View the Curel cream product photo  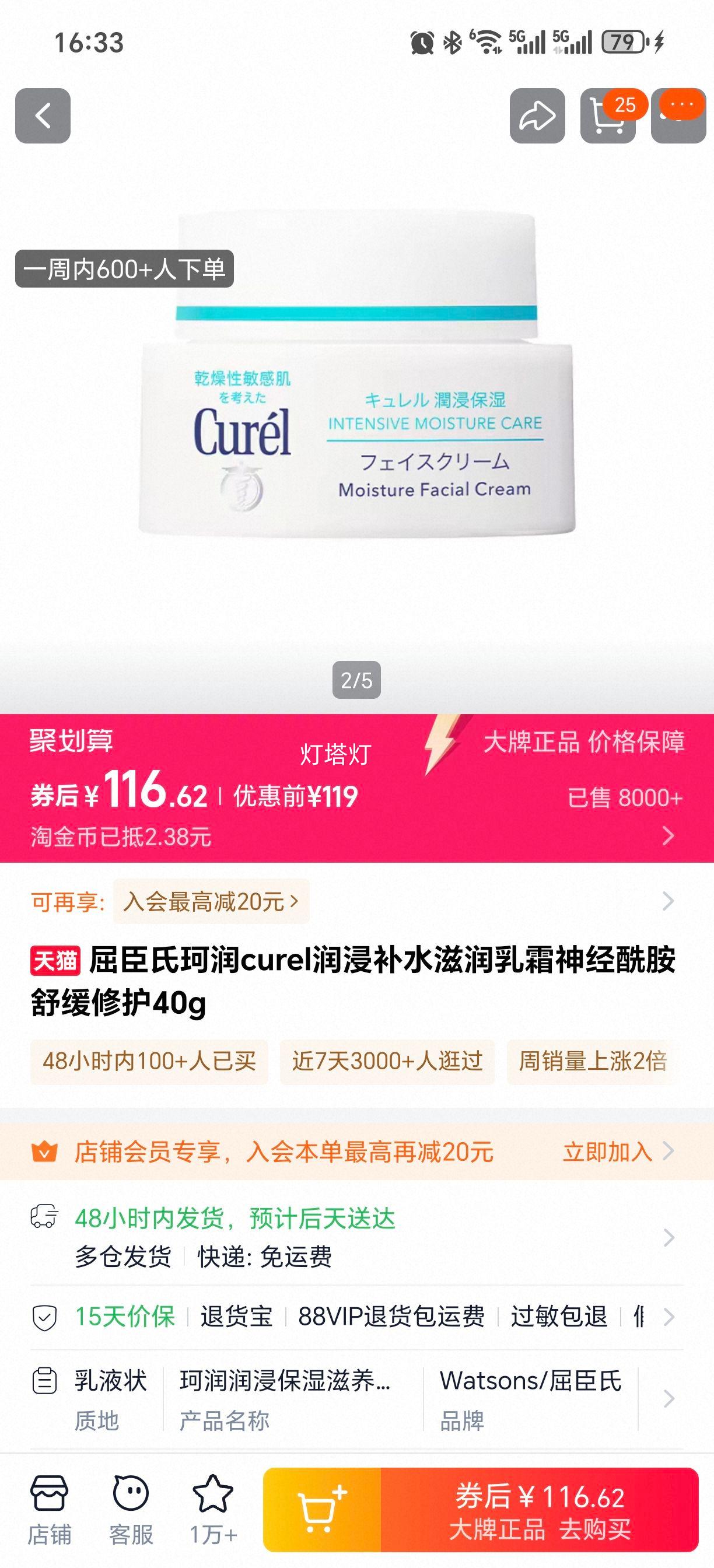[356, 395]
